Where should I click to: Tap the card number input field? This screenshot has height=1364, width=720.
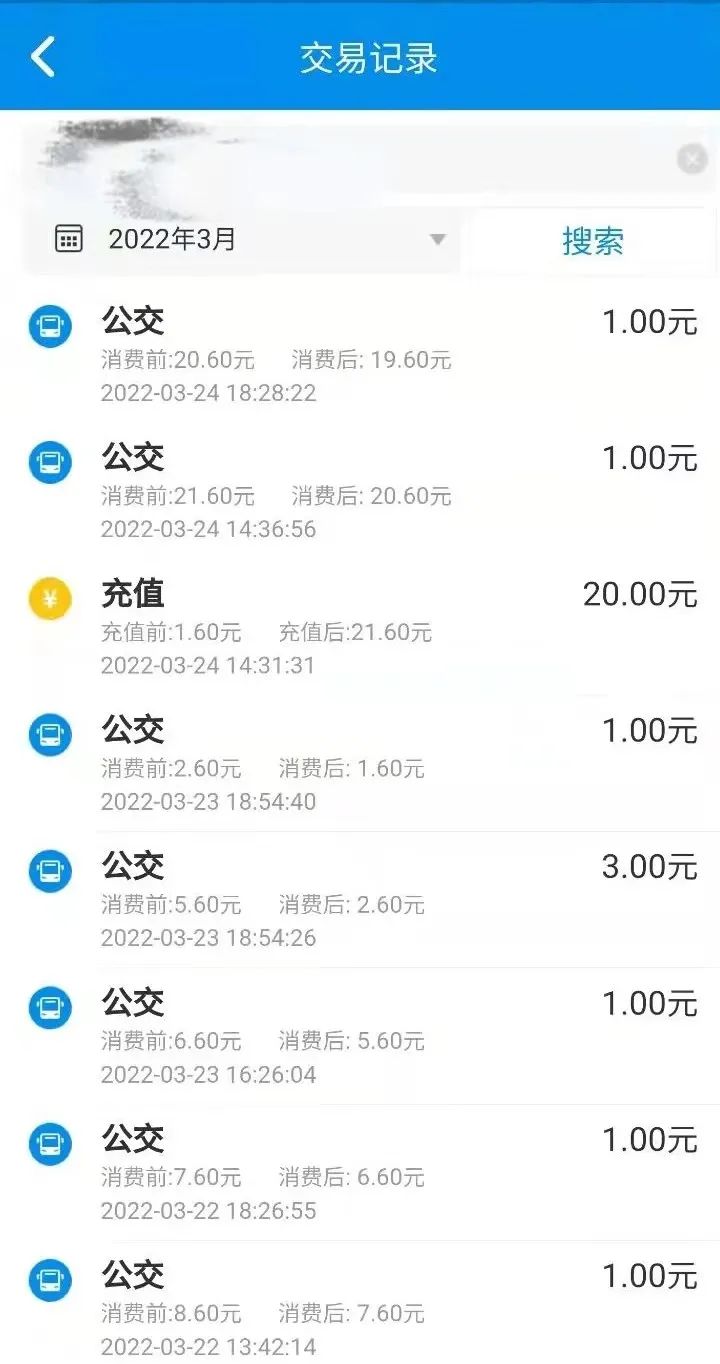pyautogui.click(x=350, y=160)
